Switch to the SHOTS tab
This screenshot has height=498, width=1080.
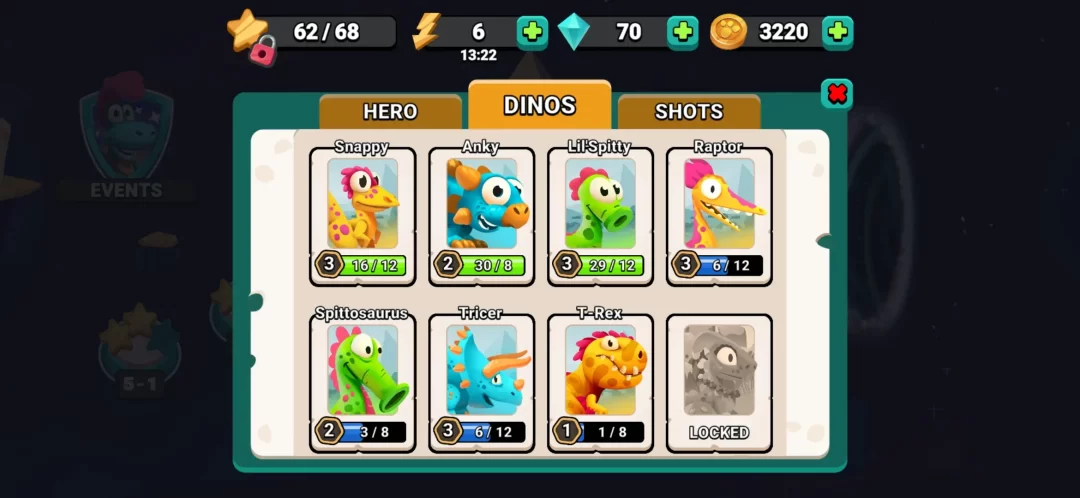tap(688, 111)
